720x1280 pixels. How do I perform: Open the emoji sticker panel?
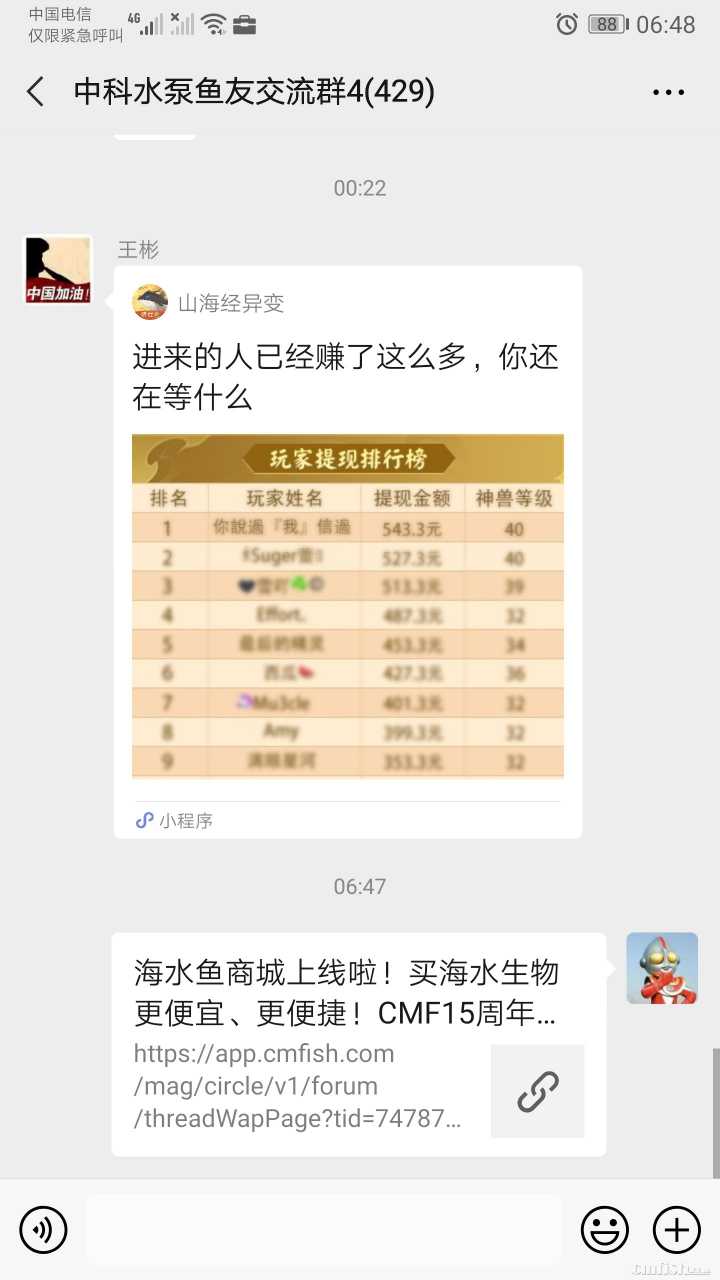coord(605,1229)
